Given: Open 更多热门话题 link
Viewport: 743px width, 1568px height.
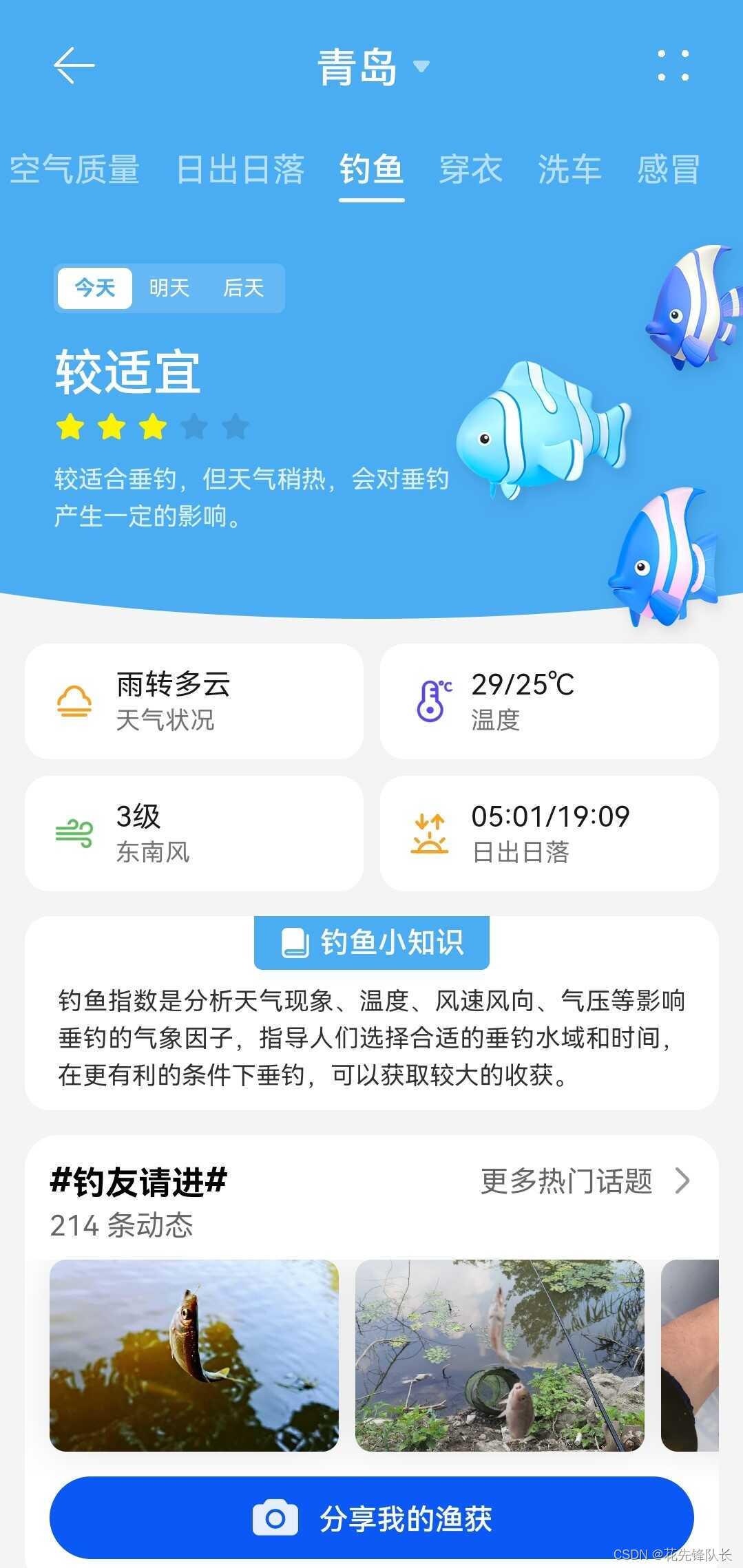Looking at the screenshot, I should pyautogui.click(x=585, y=1181).
